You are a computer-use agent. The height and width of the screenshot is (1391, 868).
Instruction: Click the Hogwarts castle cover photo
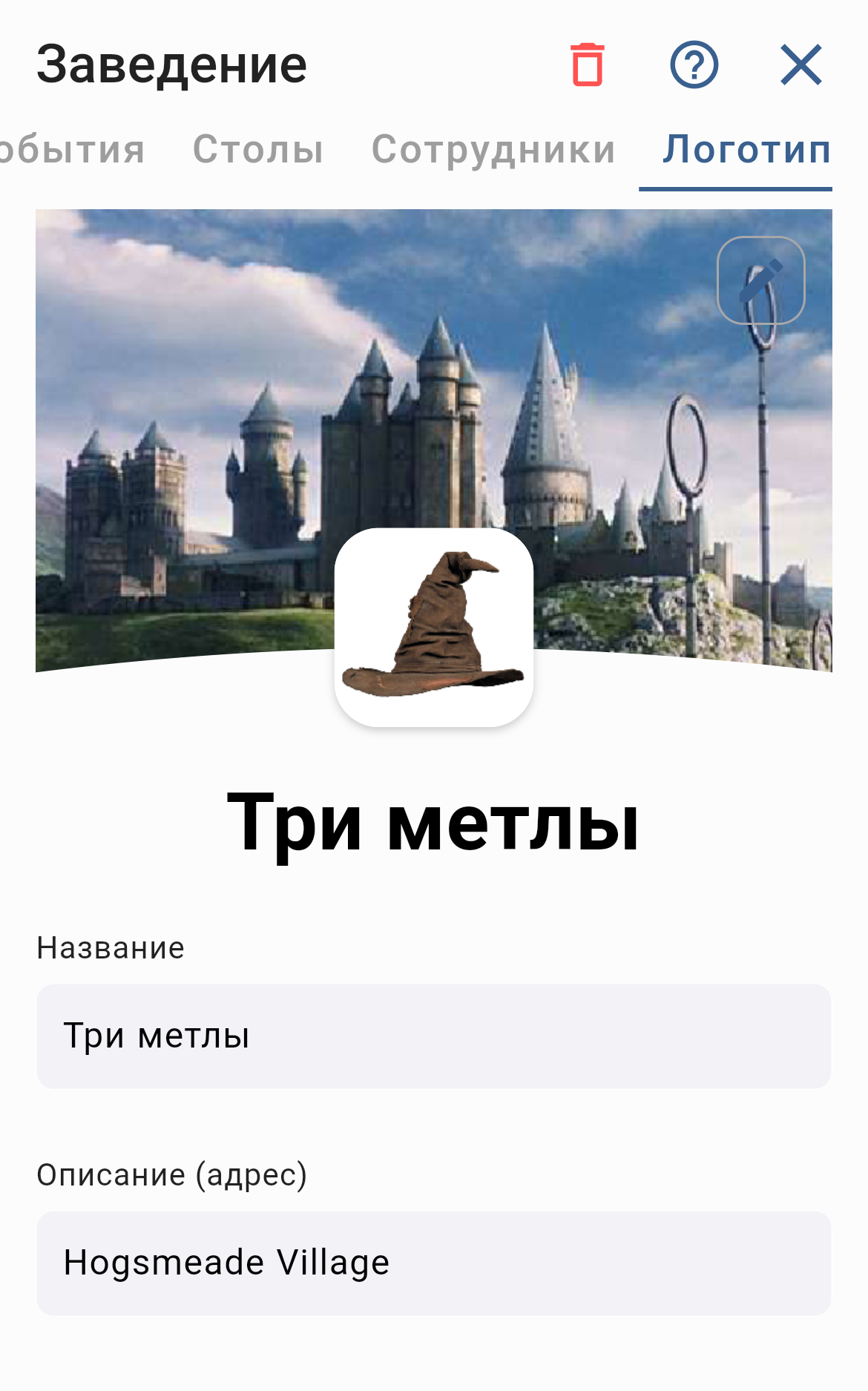click(223, 408)
